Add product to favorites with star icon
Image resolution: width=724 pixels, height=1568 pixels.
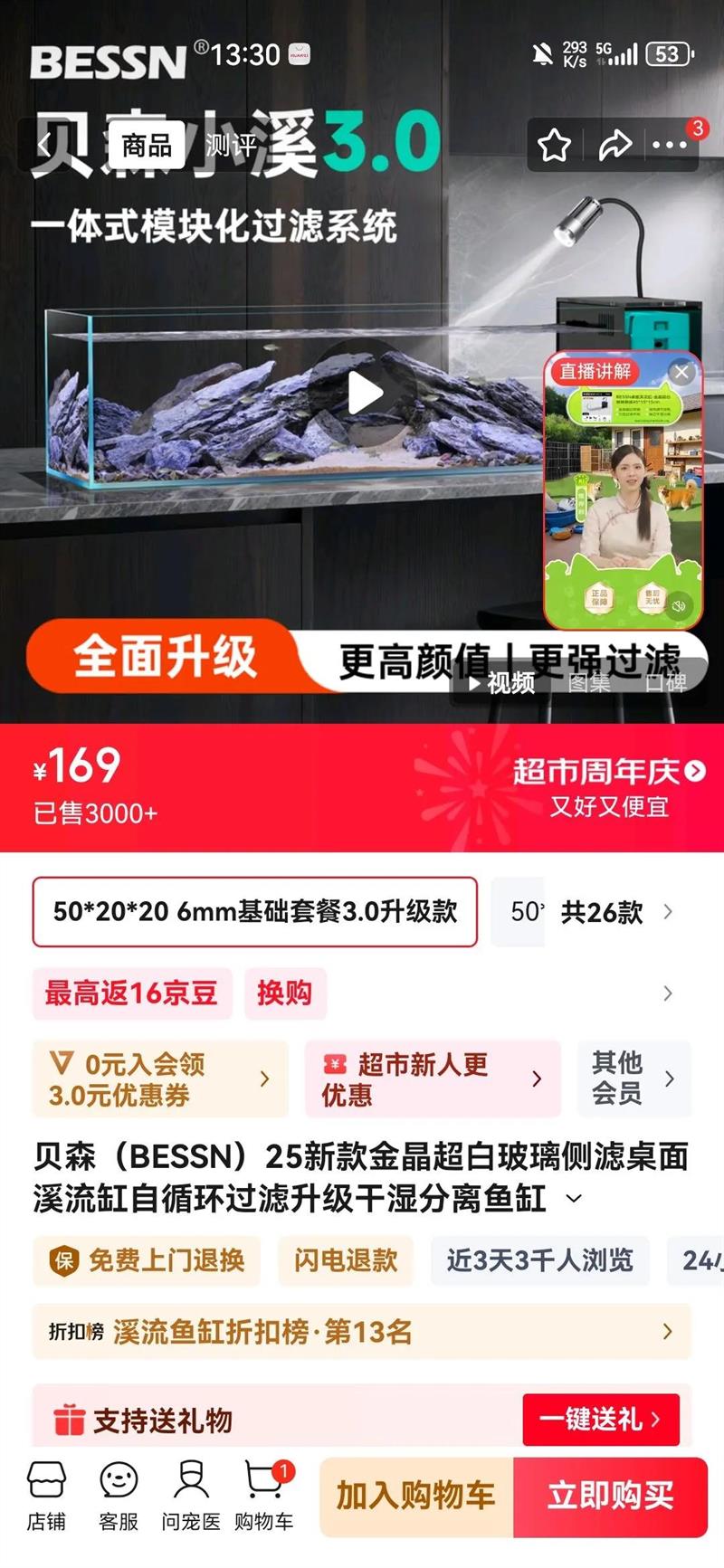coord(554,145)
